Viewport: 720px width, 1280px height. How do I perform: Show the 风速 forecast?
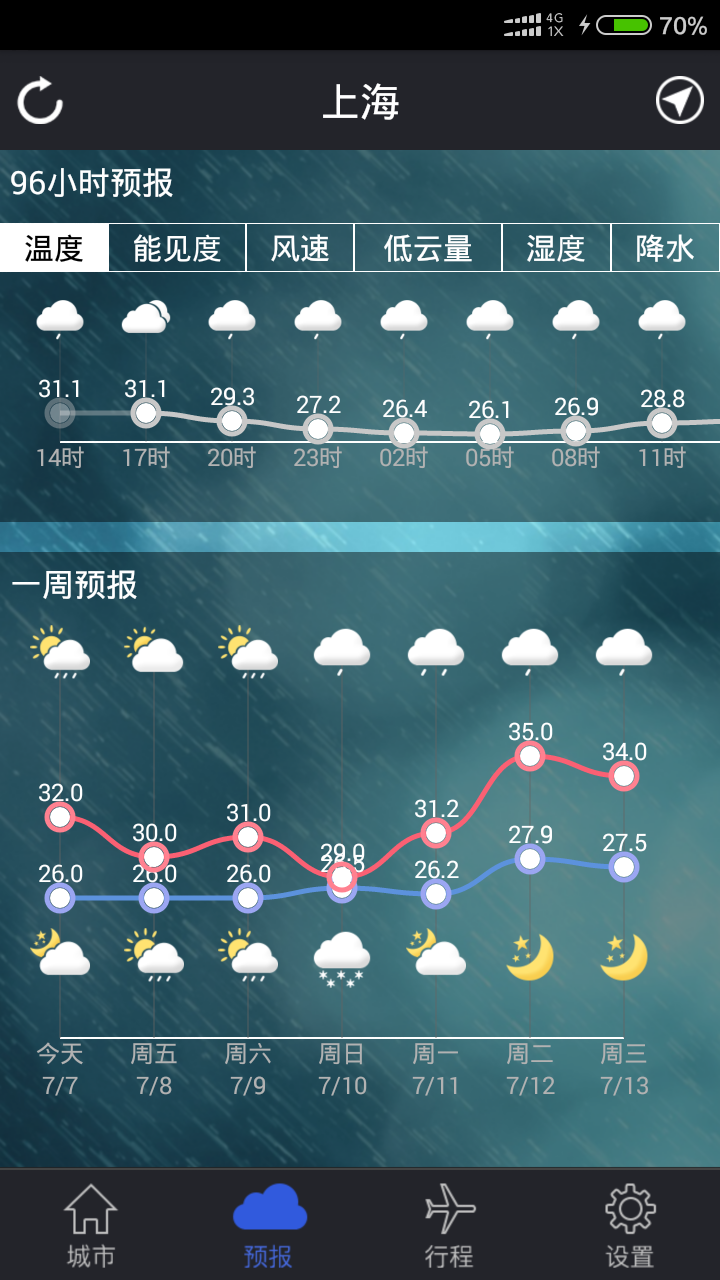tap(300, 248)
